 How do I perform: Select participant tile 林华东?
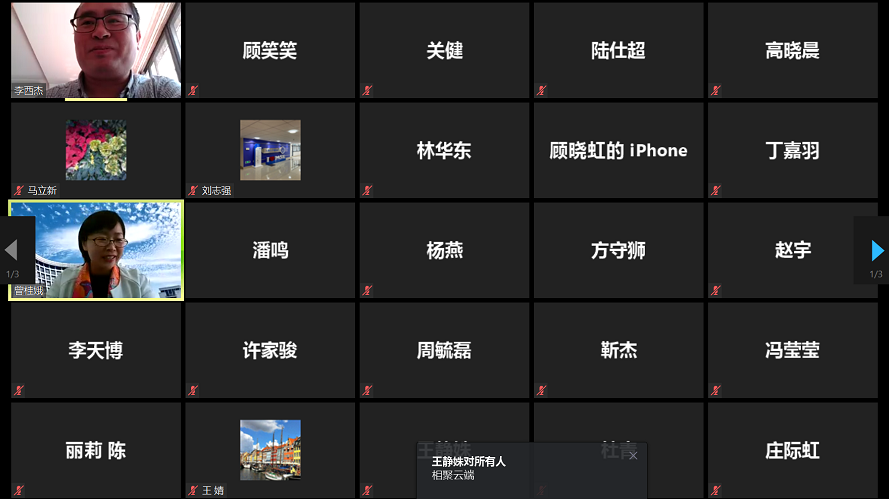coord(444,150)
